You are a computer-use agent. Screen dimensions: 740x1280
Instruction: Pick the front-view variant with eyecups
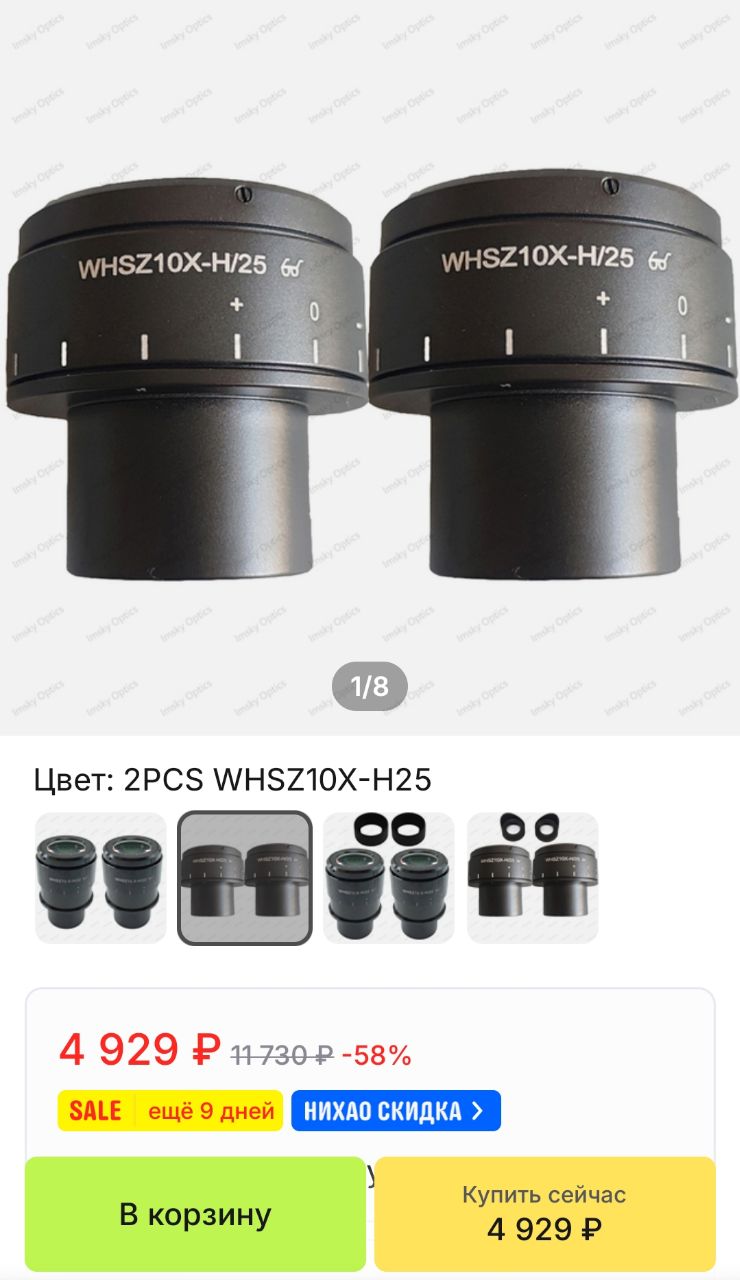point(389,878)
